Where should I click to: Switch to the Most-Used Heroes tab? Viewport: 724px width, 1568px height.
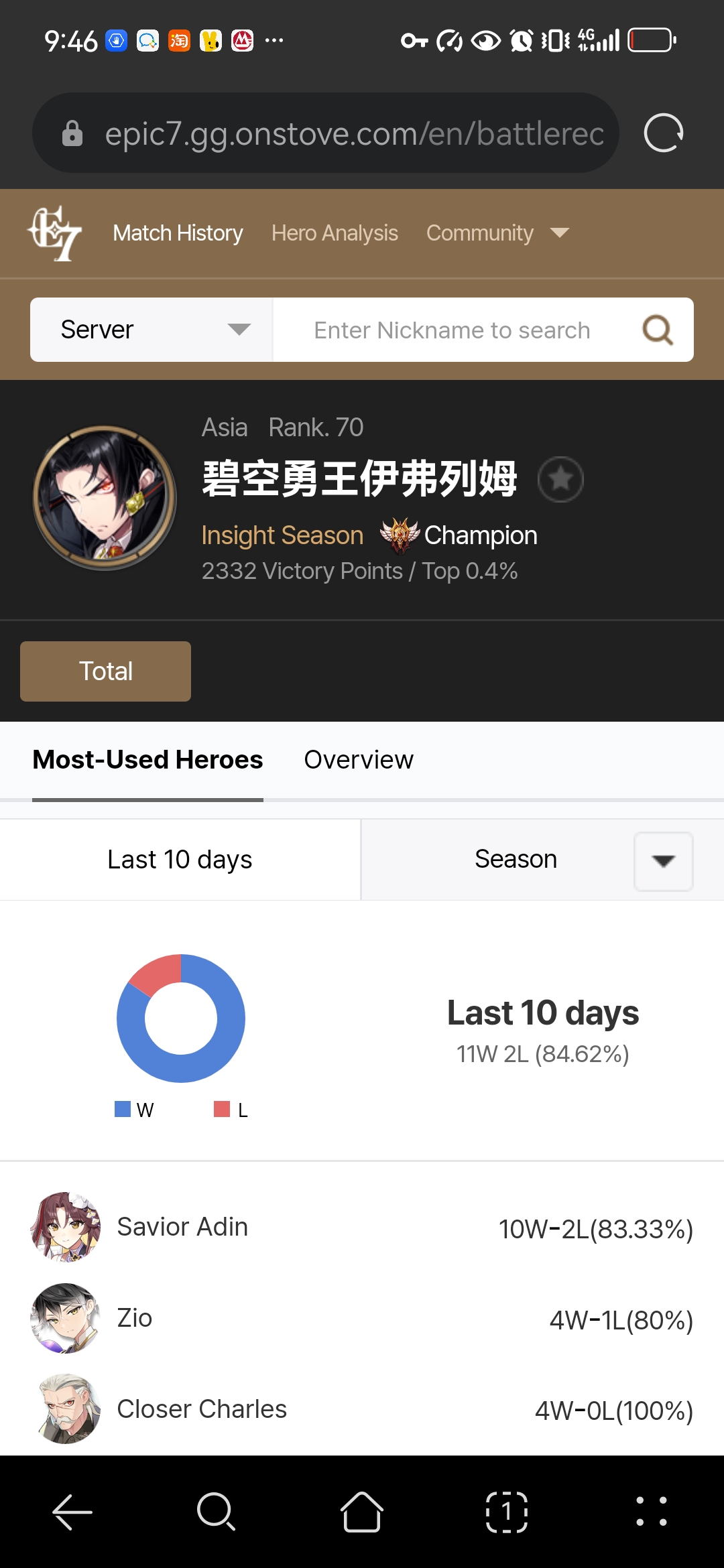pyautogui.click(x=147, y=760)
